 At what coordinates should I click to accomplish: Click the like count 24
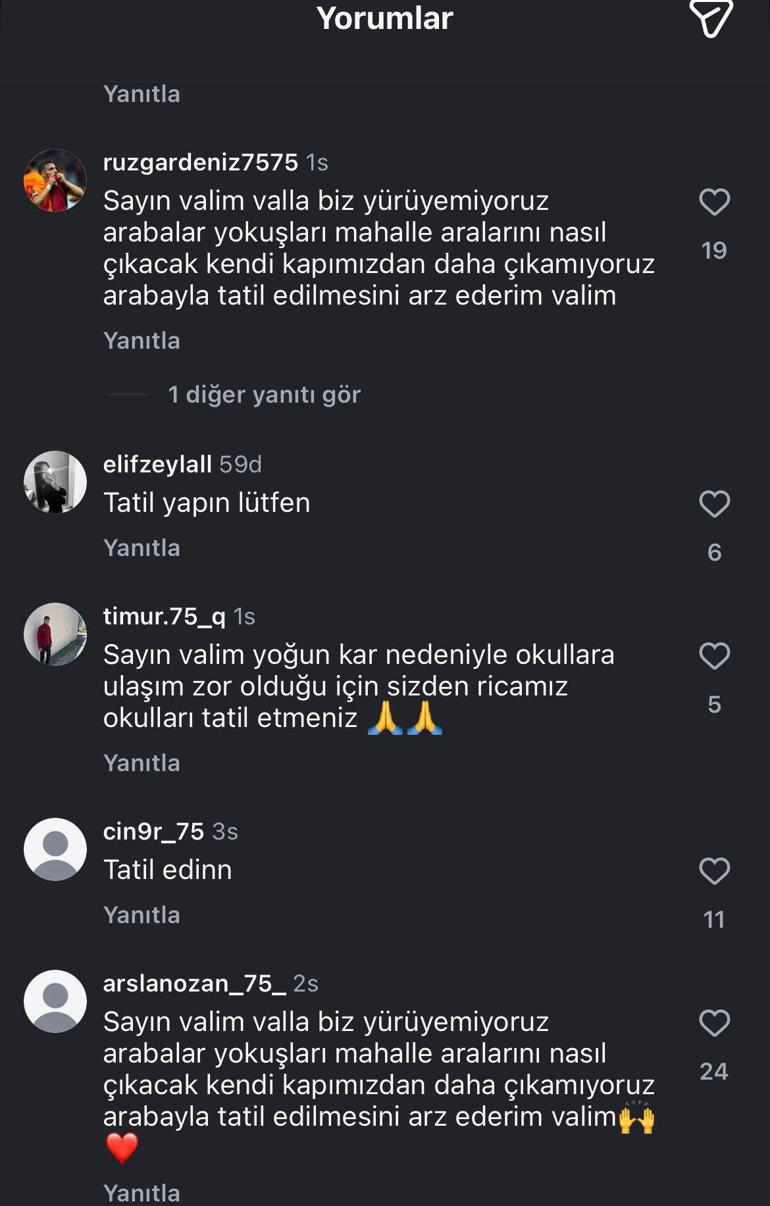pyautogui.click(x=714, y=1070)
